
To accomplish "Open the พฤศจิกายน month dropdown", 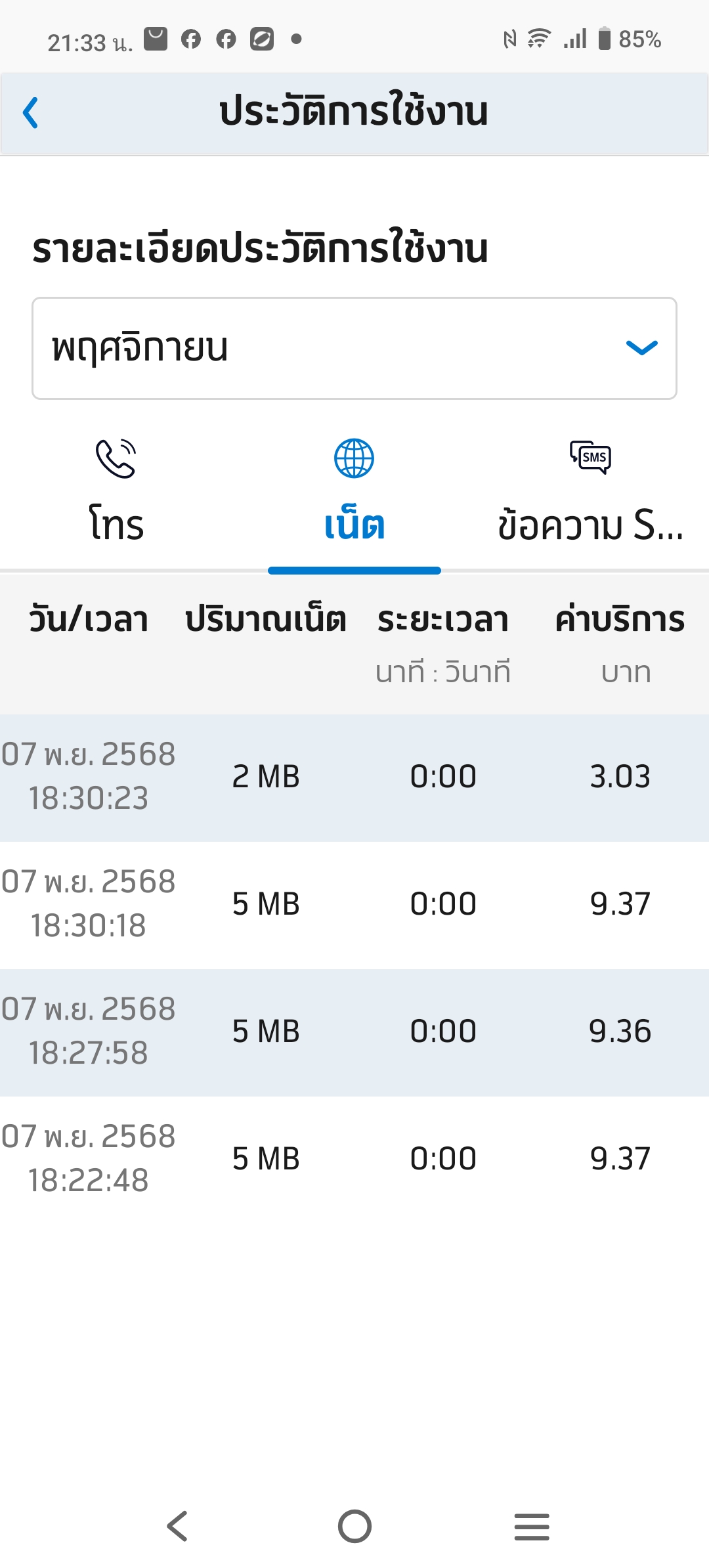I will click(354, 348).
